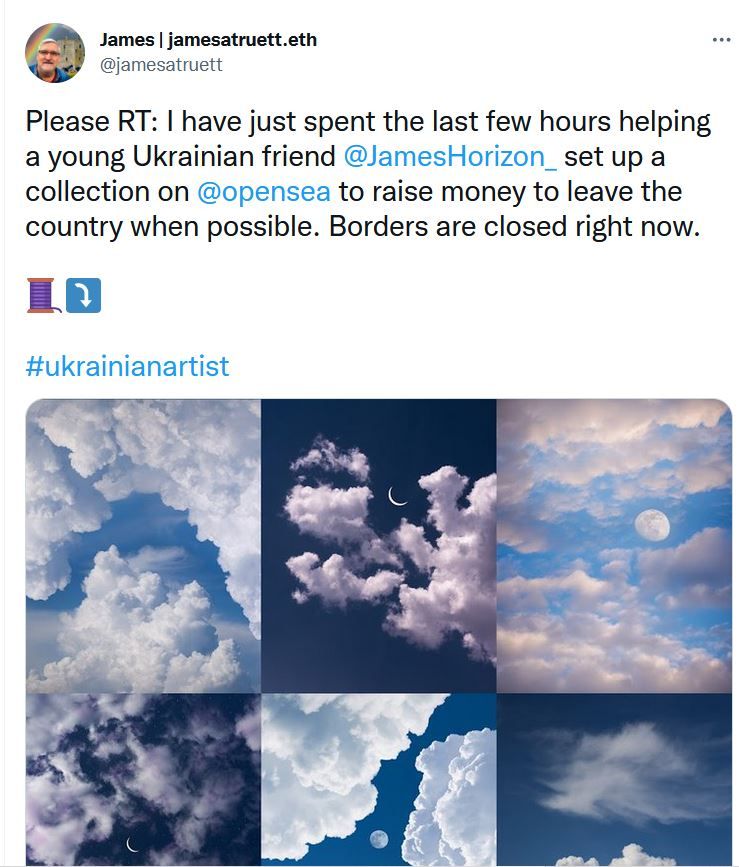Open James's profile avatar
The image size is (739, 867).
(x=55, y=53)
